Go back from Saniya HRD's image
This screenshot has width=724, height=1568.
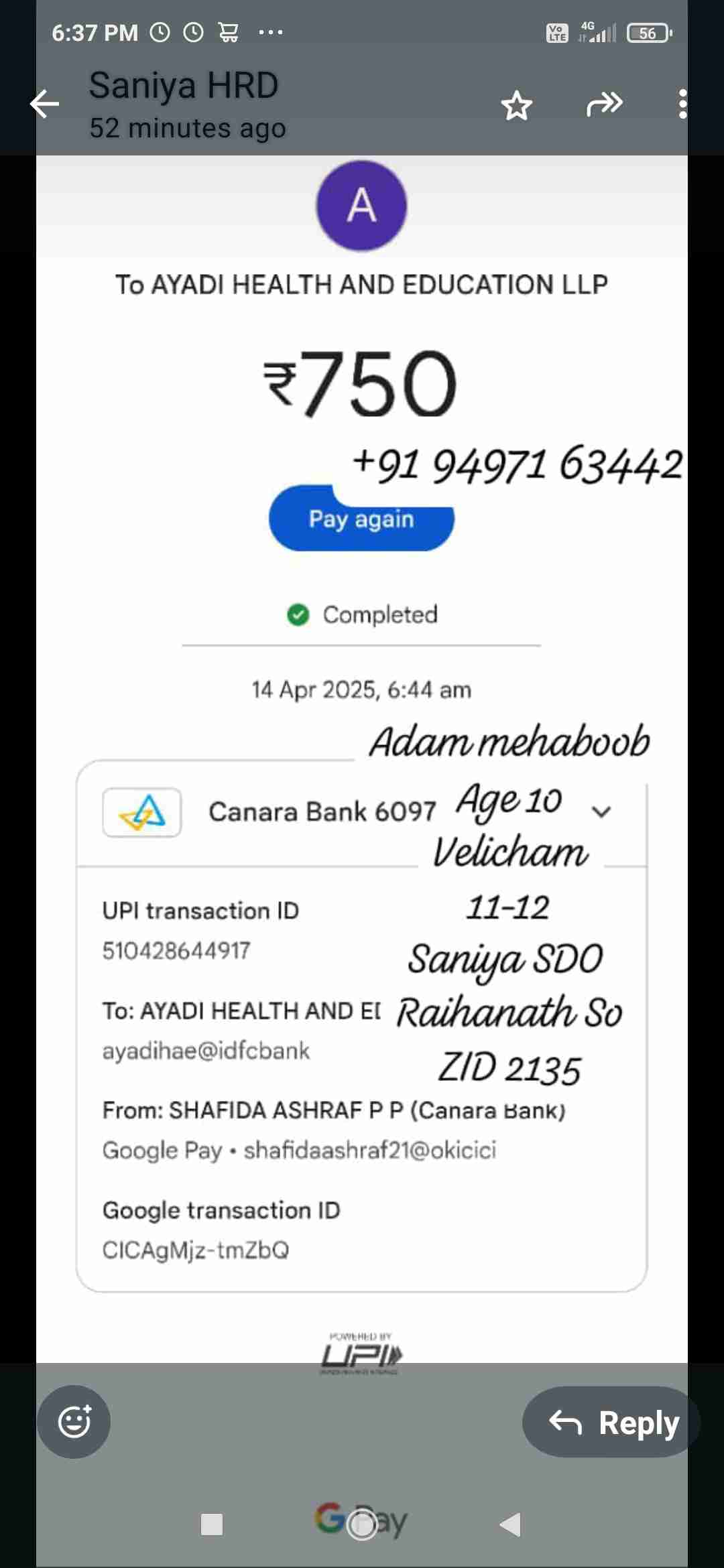45,104
